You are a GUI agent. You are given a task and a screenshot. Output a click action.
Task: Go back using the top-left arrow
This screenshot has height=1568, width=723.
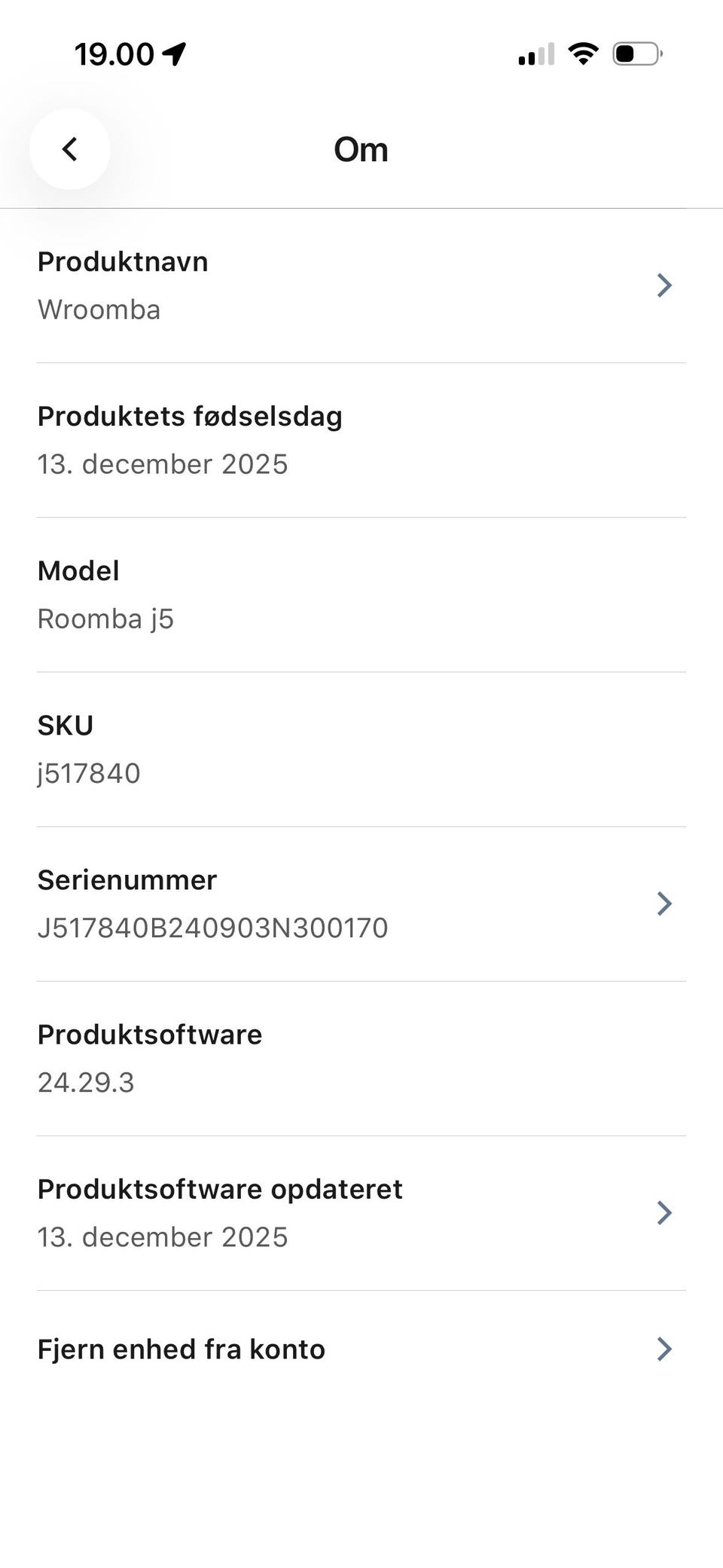point(70,149)
